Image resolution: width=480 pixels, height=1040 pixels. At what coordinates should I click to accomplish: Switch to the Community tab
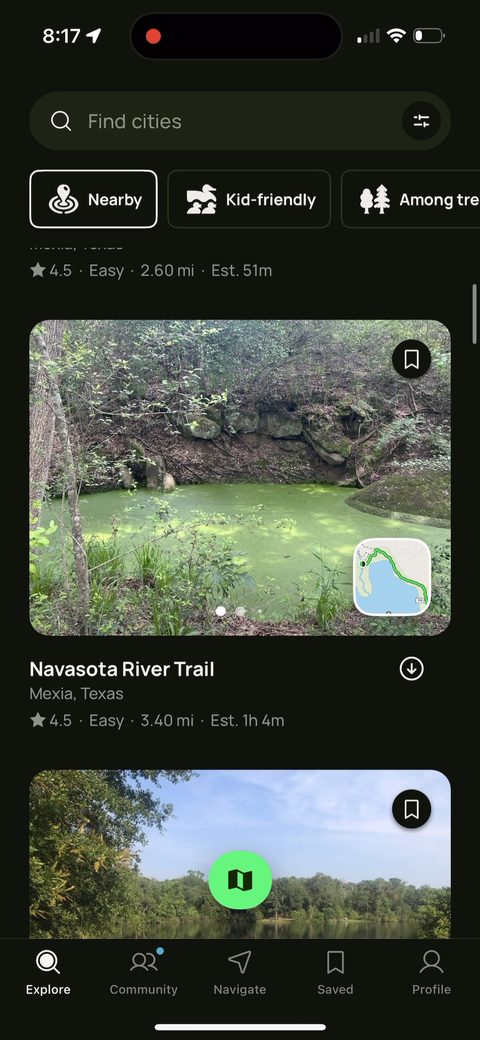coord(144,972)
